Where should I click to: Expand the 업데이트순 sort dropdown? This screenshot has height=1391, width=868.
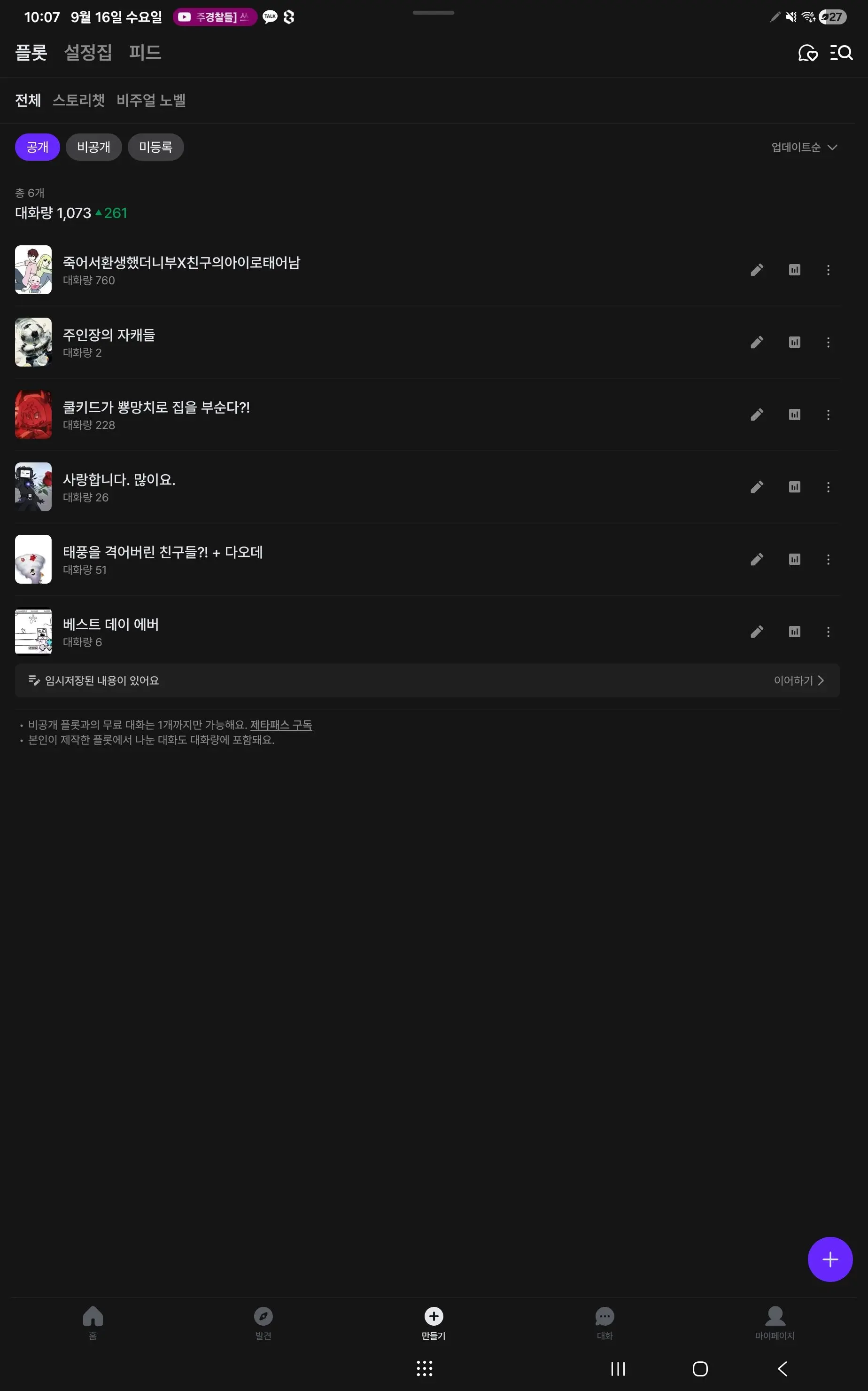click(804, 148)
